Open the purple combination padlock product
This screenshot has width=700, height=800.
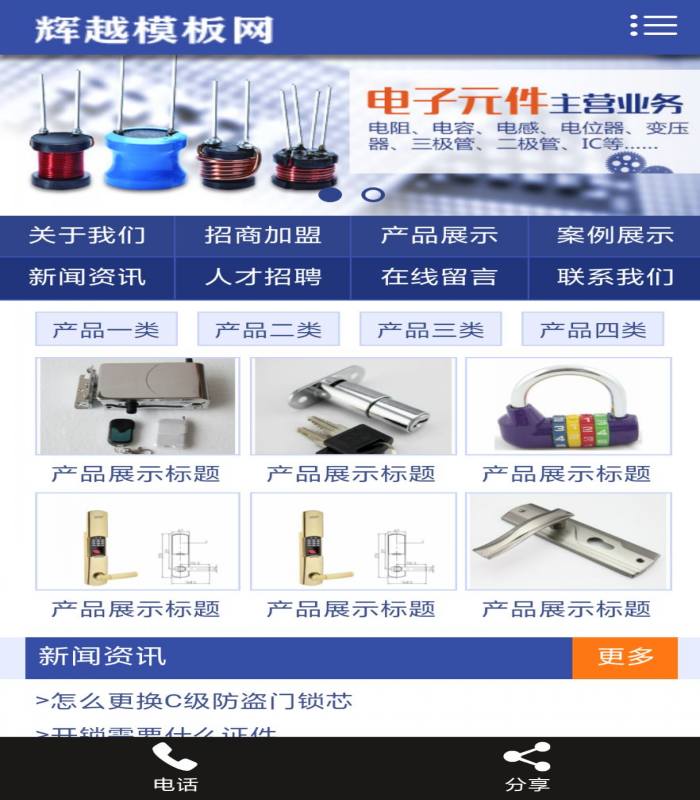tap(567, 408)
